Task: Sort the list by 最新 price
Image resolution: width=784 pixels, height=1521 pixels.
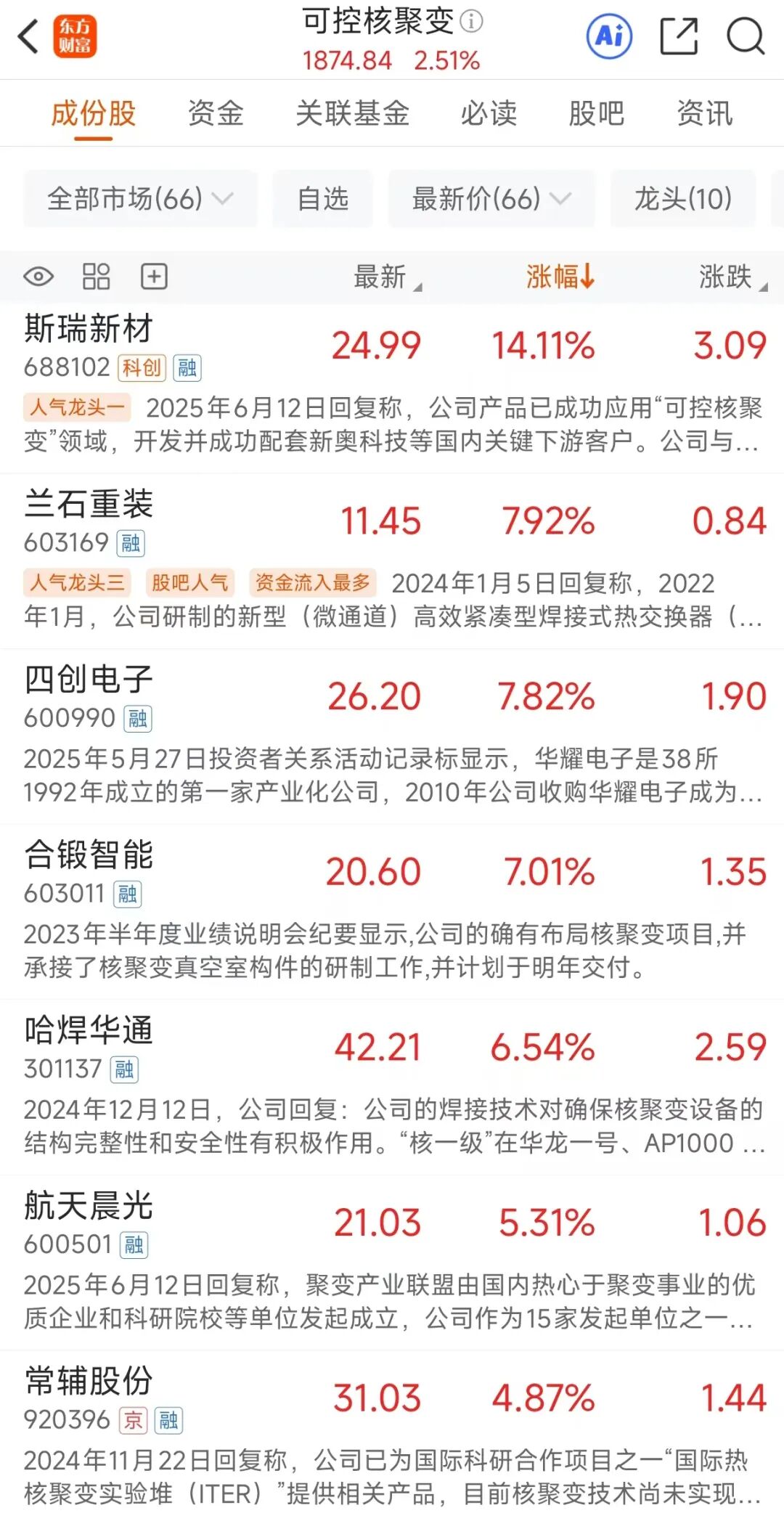Action: [385, 277]
